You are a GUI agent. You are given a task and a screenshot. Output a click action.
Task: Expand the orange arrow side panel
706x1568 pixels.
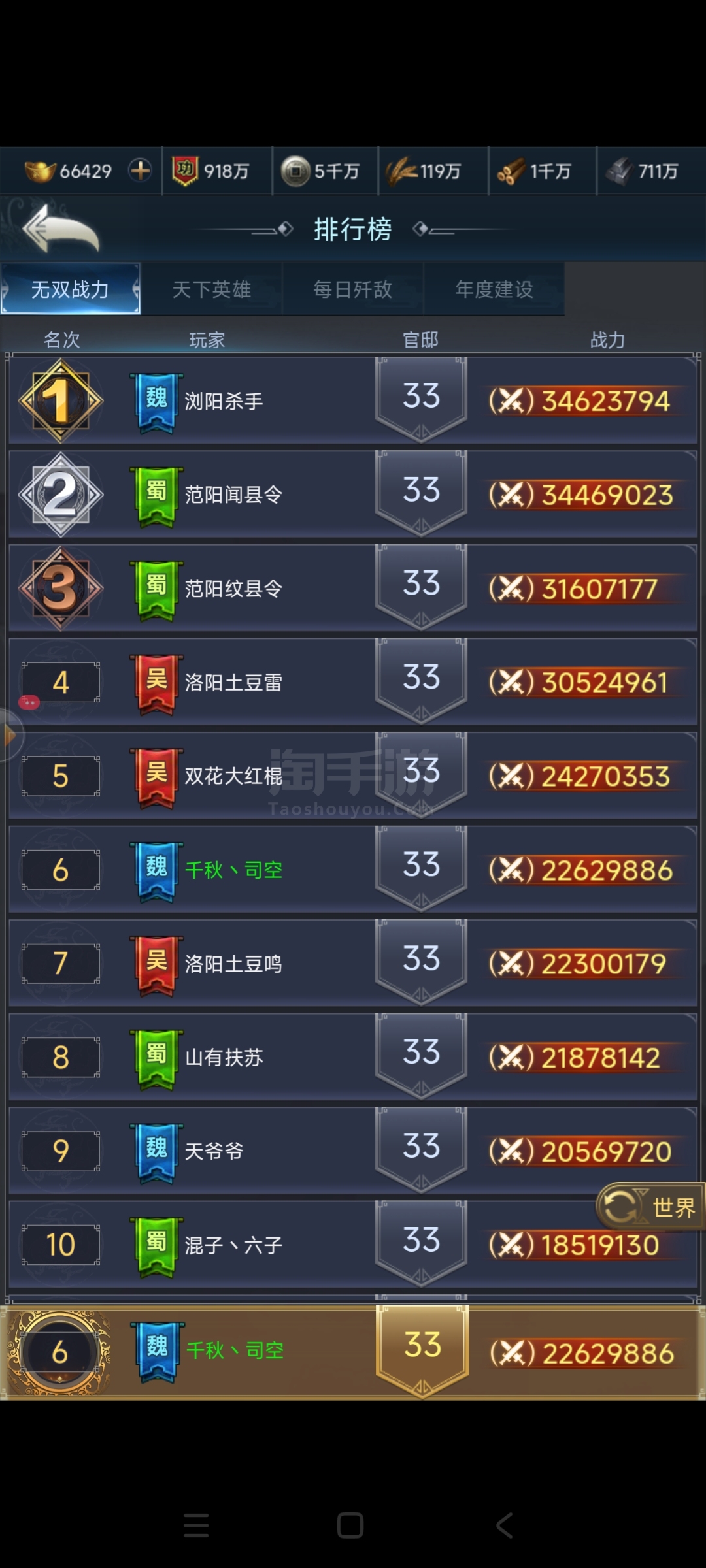click(x=9, y=735)
